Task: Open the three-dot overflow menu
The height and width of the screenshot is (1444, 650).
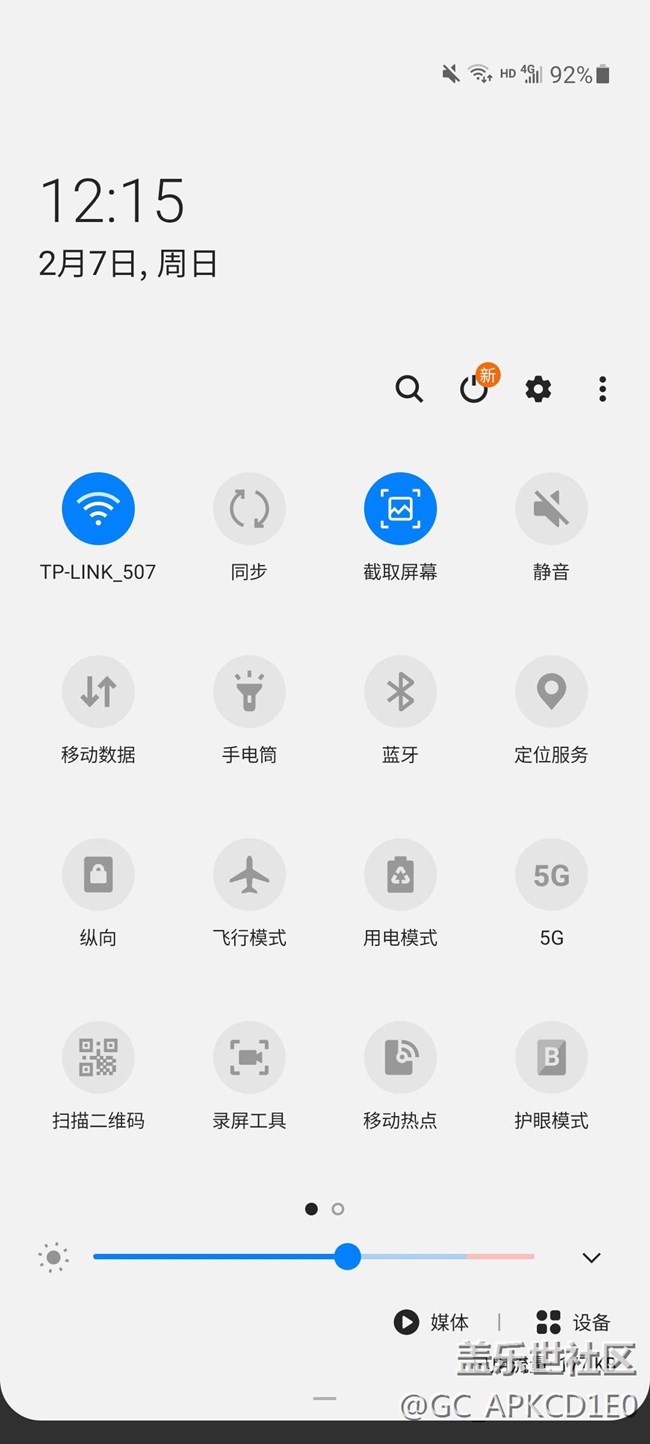Action: click(602, 389)
